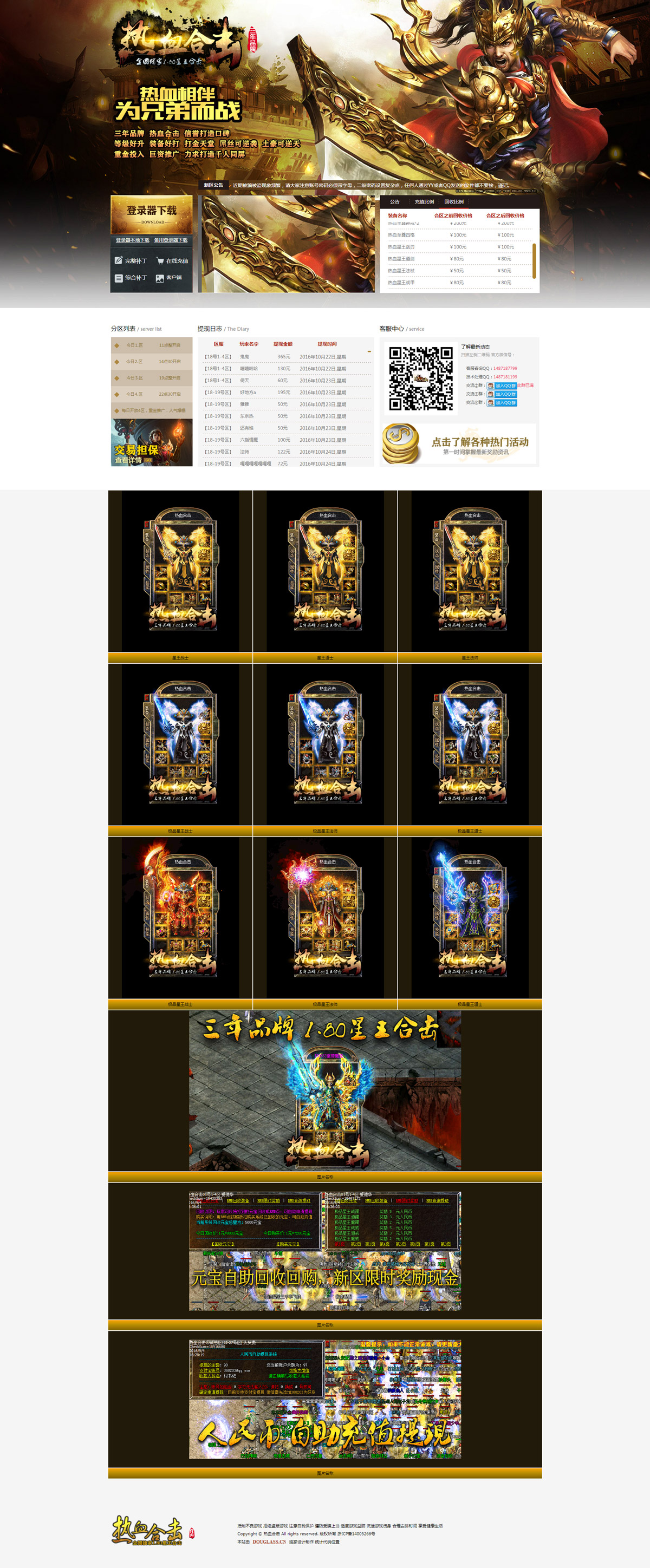Viewport: 650px width, 1568px height.
Task: Open 综合补丁 patch download
Action: 131,278
